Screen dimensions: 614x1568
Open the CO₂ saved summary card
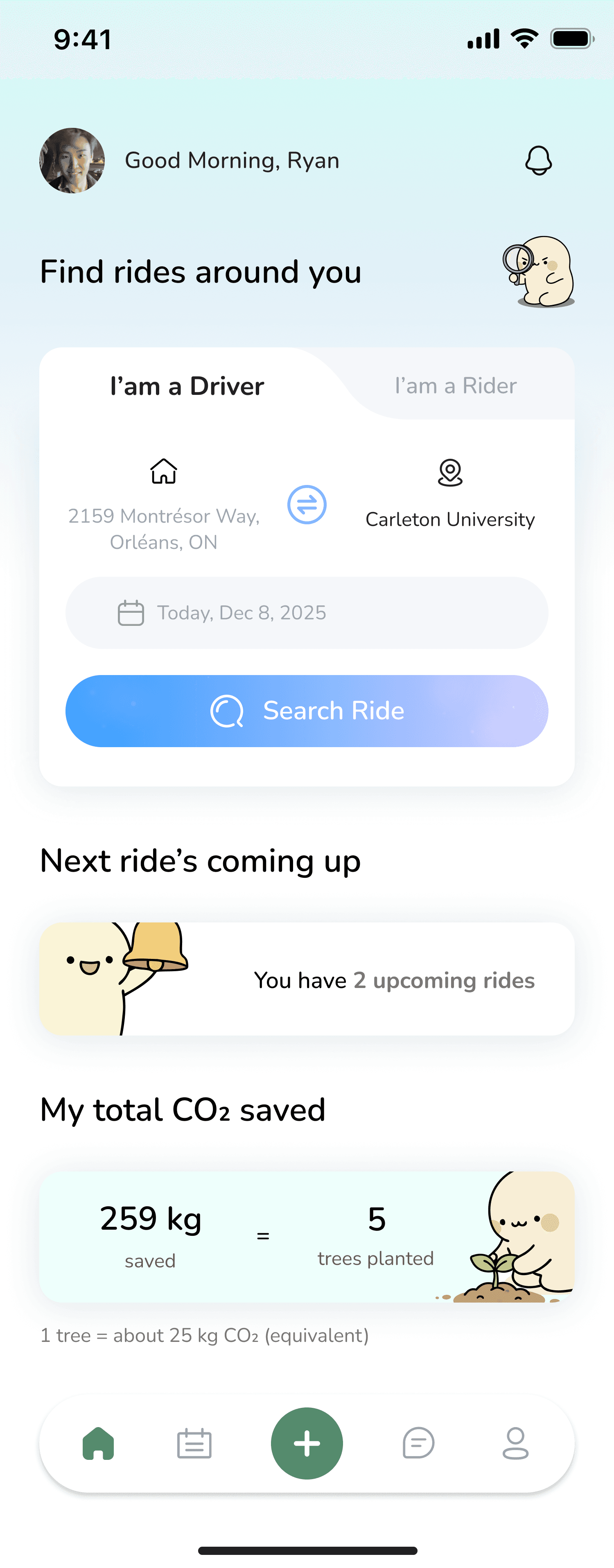coord(307,1237)
